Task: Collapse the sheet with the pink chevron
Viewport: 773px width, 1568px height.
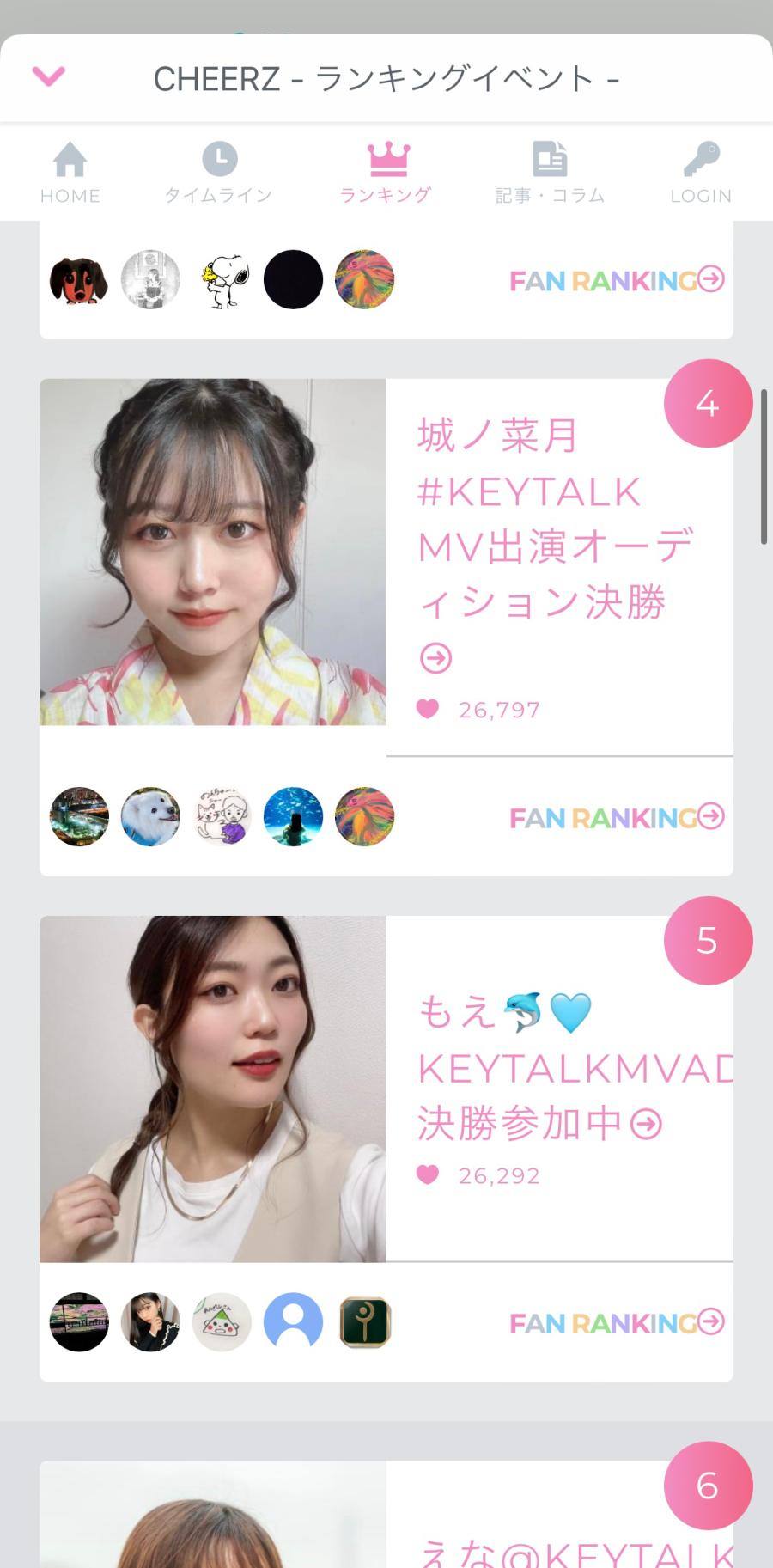Action: pyautogui.click(x=49, y=77)
